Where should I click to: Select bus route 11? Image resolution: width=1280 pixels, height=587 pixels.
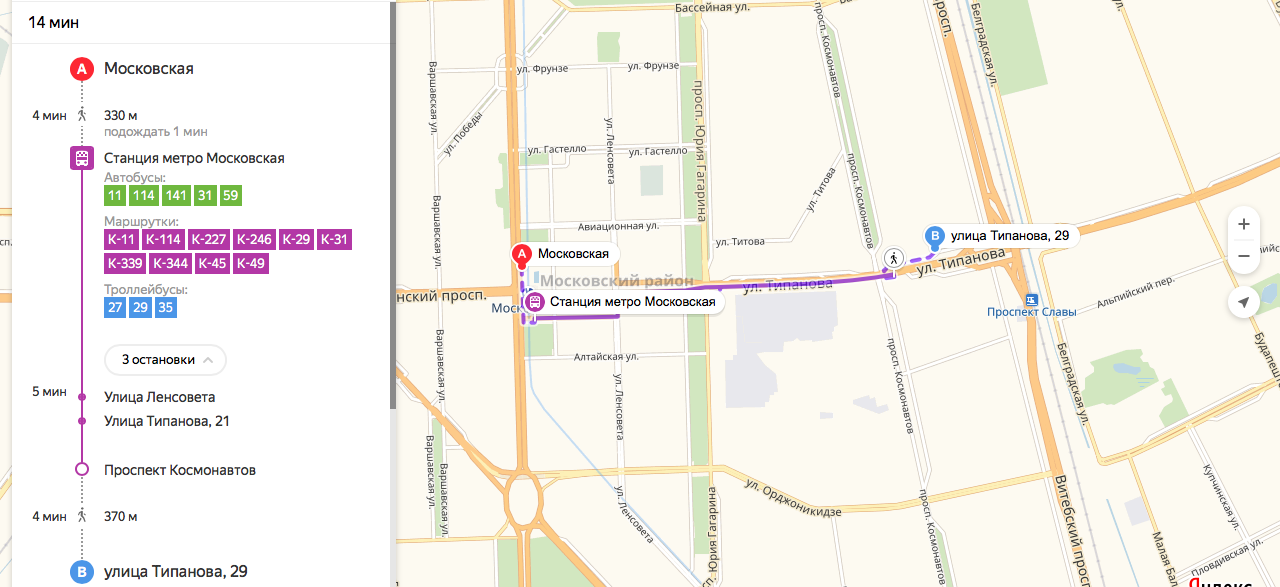pyautogui.click(x=115, y=196)
